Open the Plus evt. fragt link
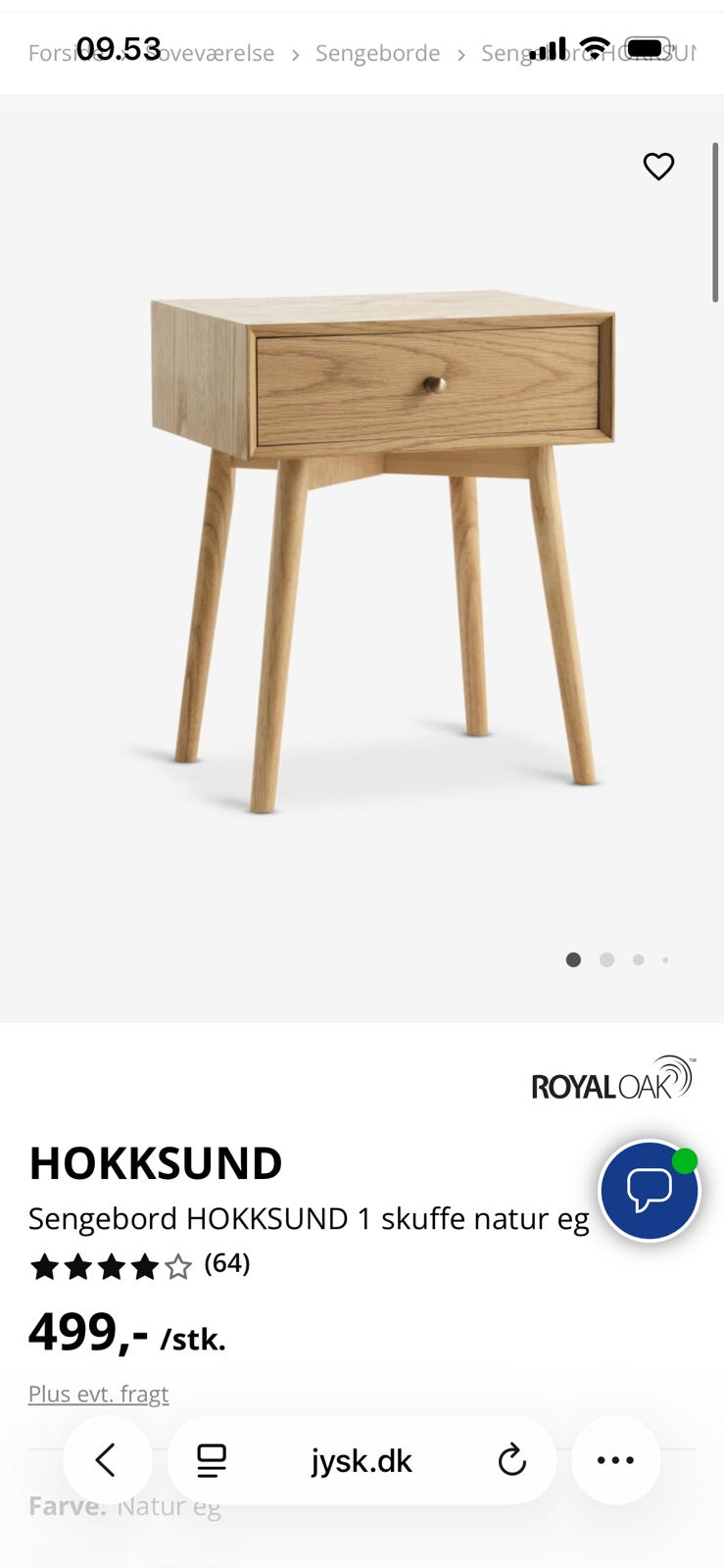Viewport: 724px width, 1568px height. pos(98,1394)
